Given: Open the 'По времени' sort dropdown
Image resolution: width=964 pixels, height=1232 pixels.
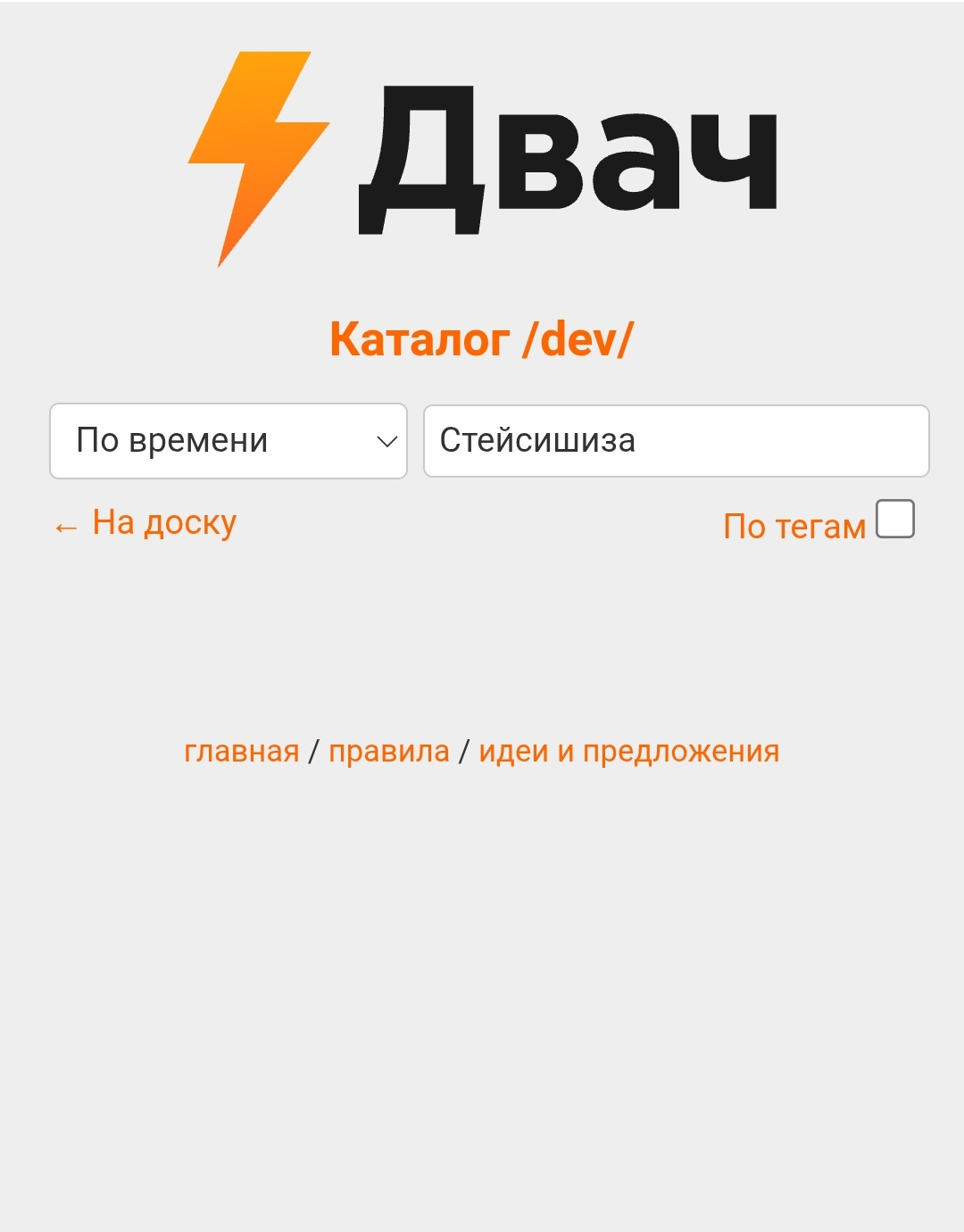Looking at the screenshot, I should click(x=229, y=441).
